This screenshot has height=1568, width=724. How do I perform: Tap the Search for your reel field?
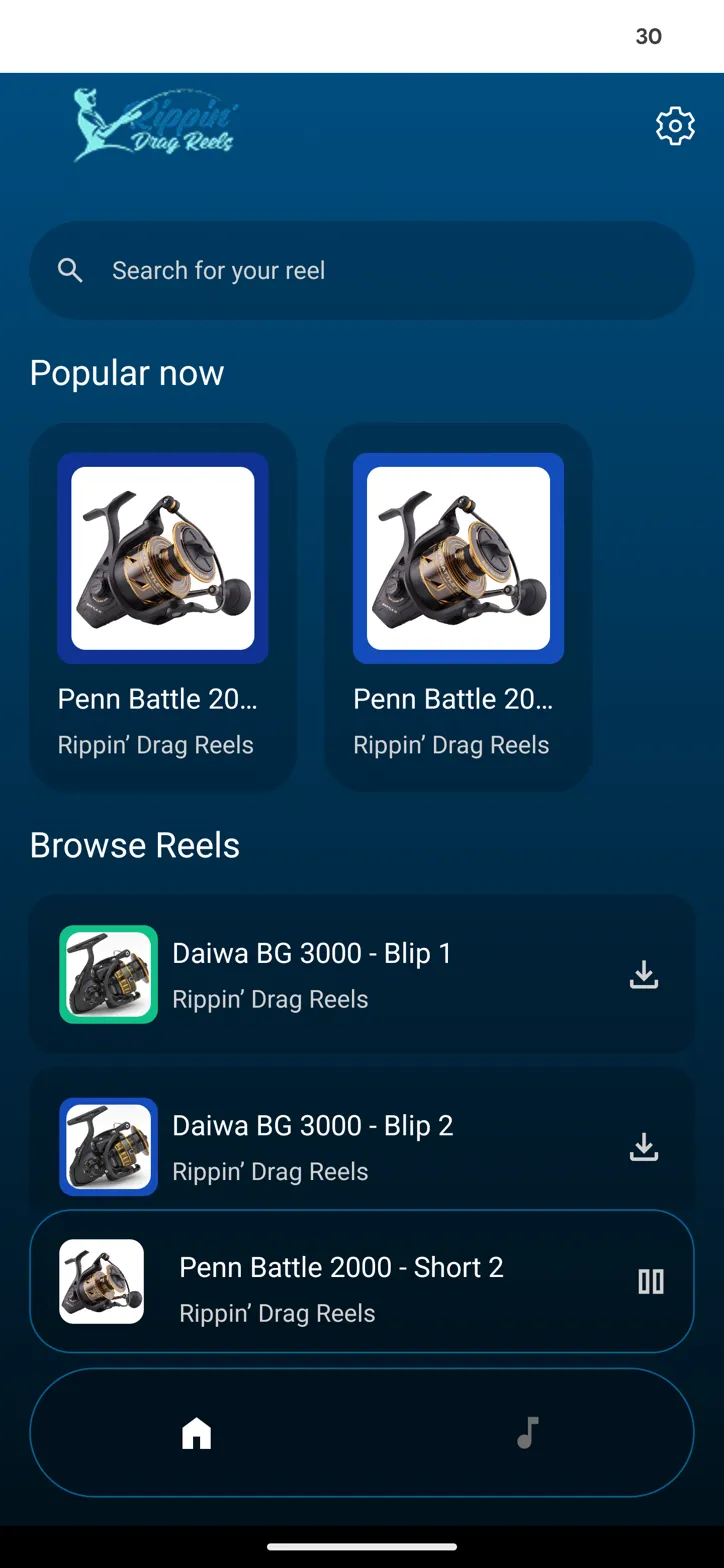361,271
